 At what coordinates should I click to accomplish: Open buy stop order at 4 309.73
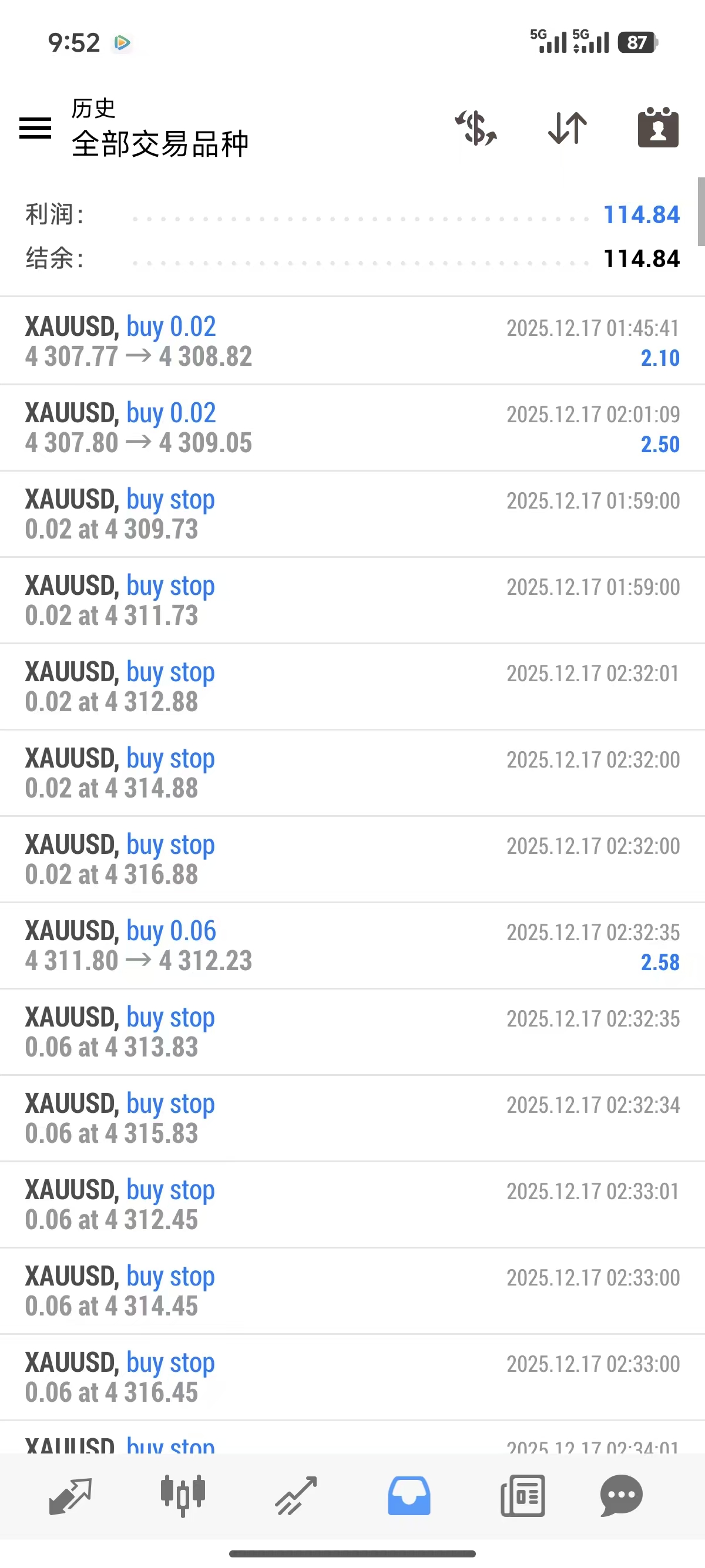[352, 514]
